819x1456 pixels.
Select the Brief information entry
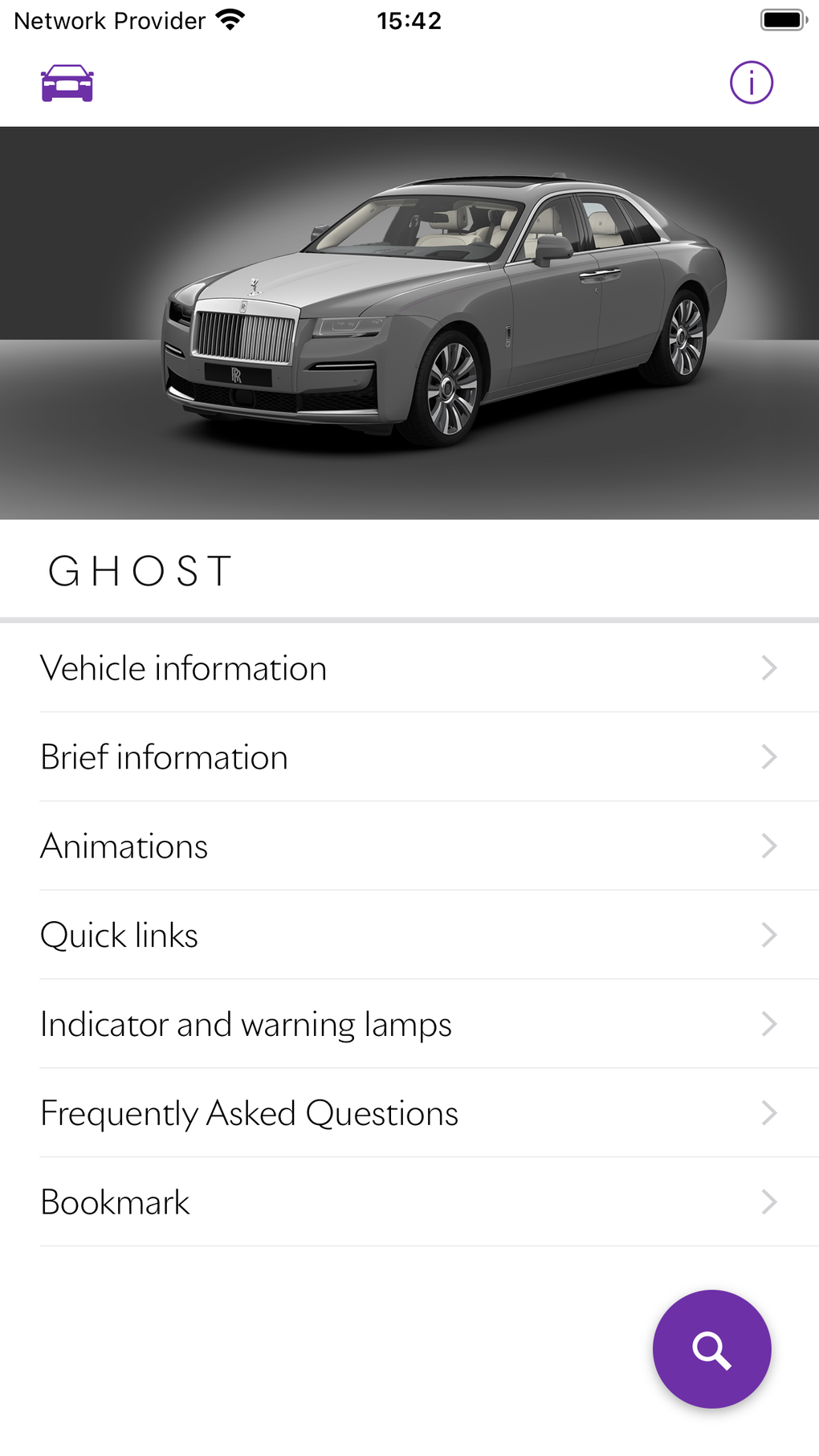(x=164, y=757)
